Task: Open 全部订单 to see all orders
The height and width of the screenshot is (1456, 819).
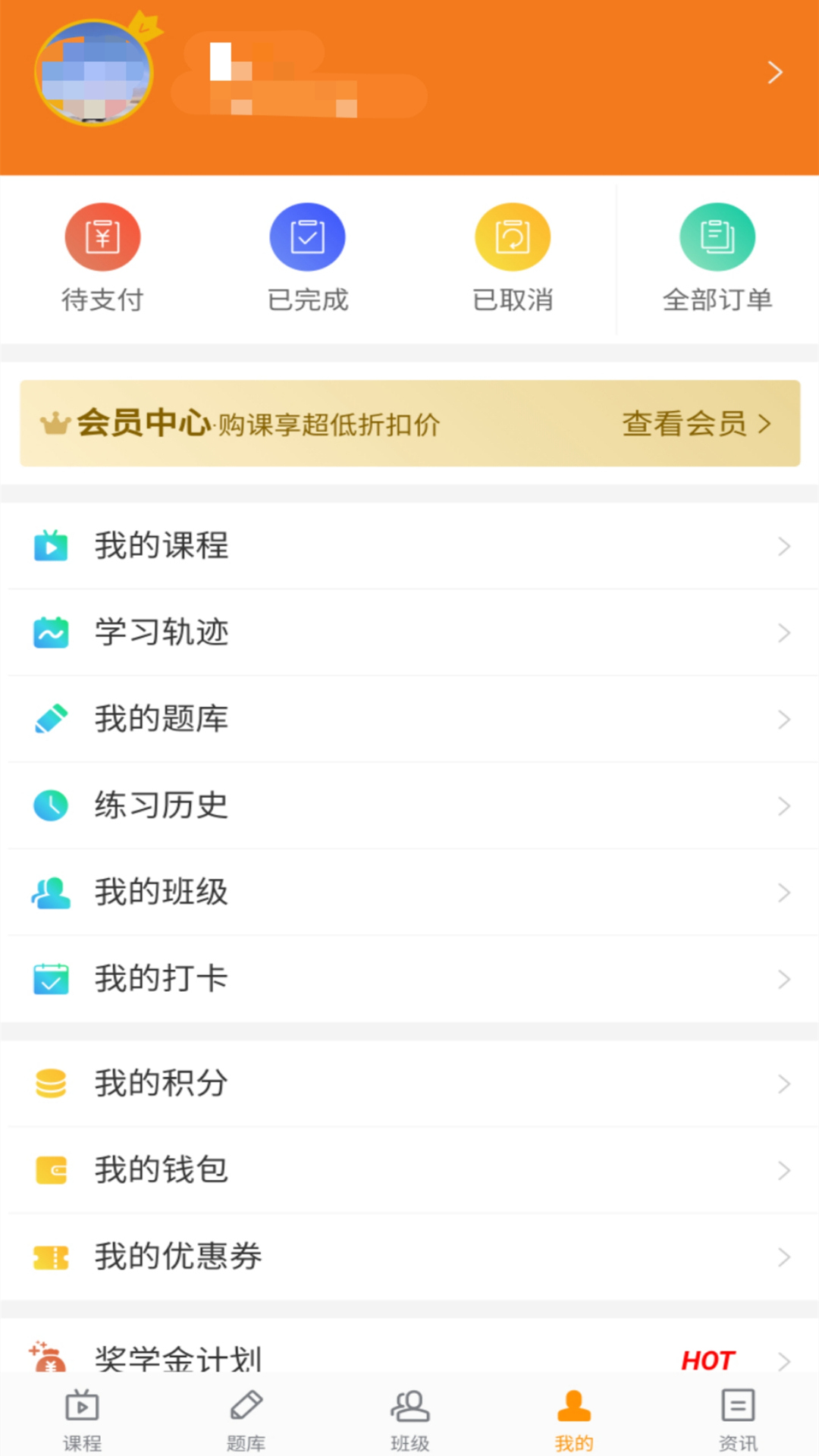Action: (717, 258)
